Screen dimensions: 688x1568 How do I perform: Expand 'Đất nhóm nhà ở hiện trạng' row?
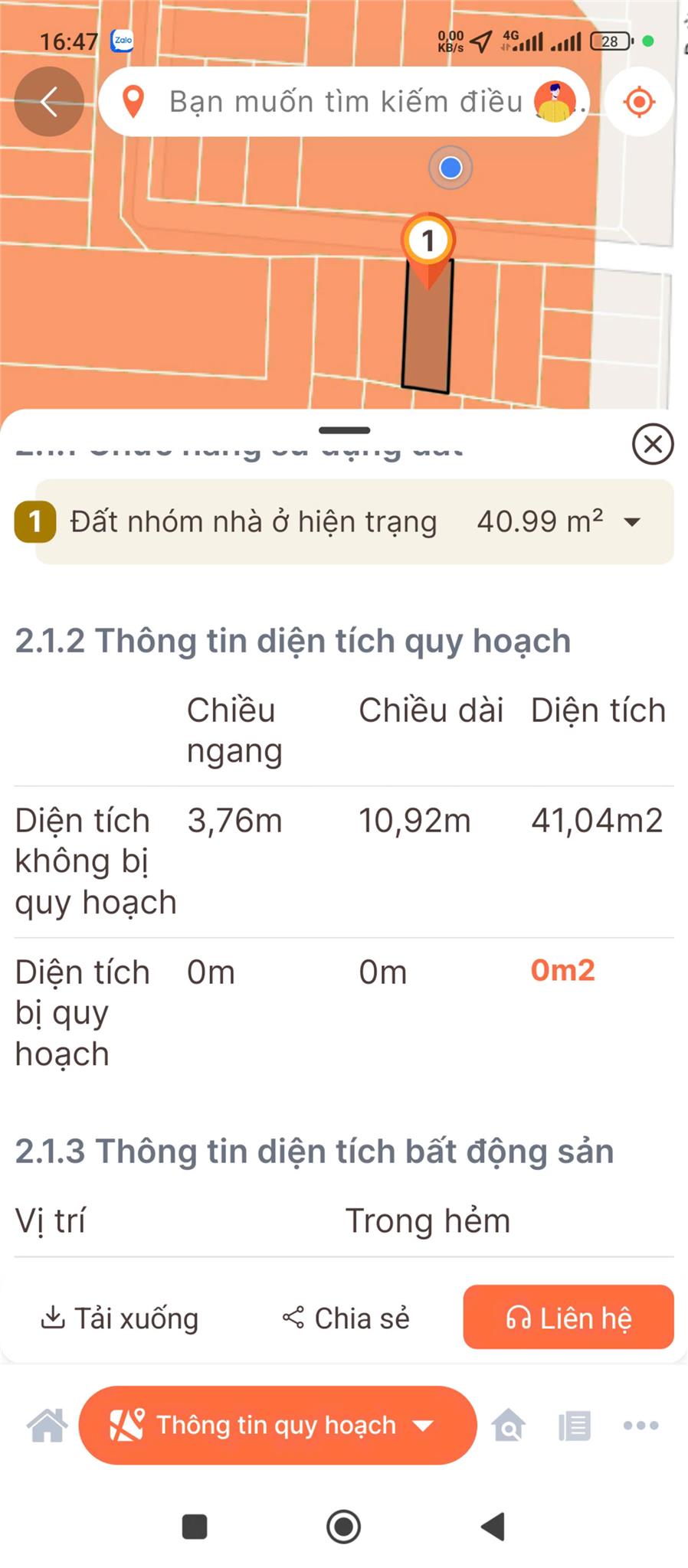click(x=632, y=522)
